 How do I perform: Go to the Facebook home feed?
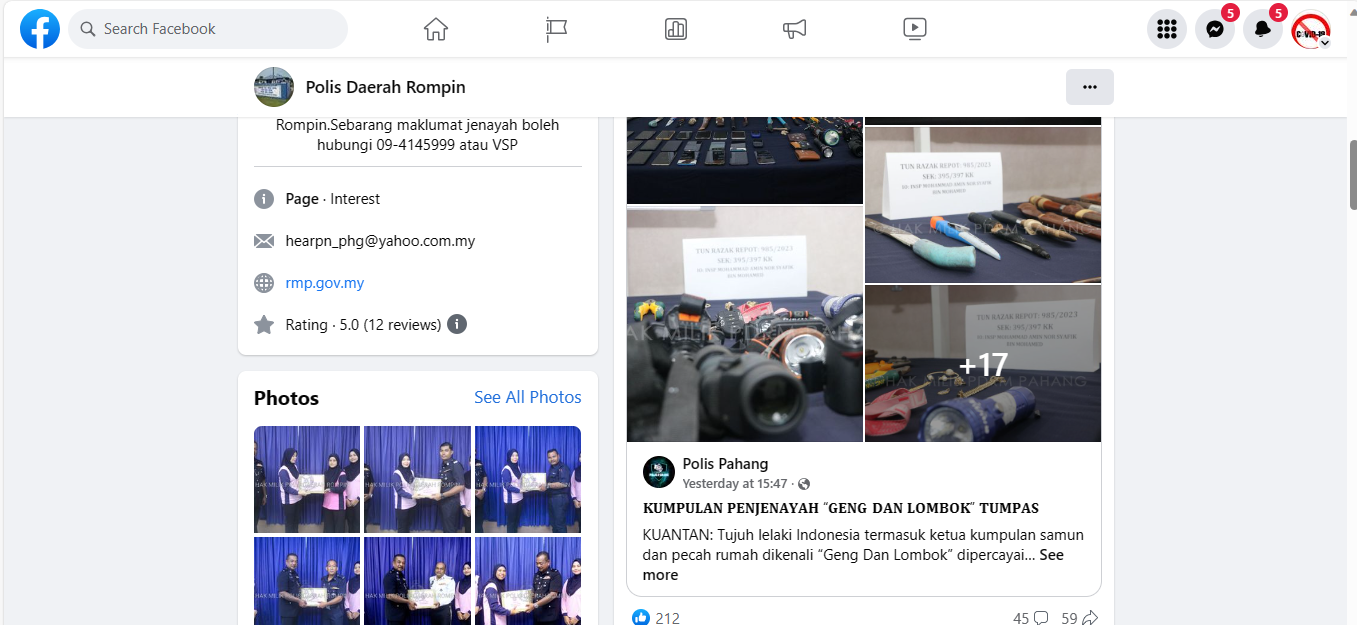click(435, 29)
